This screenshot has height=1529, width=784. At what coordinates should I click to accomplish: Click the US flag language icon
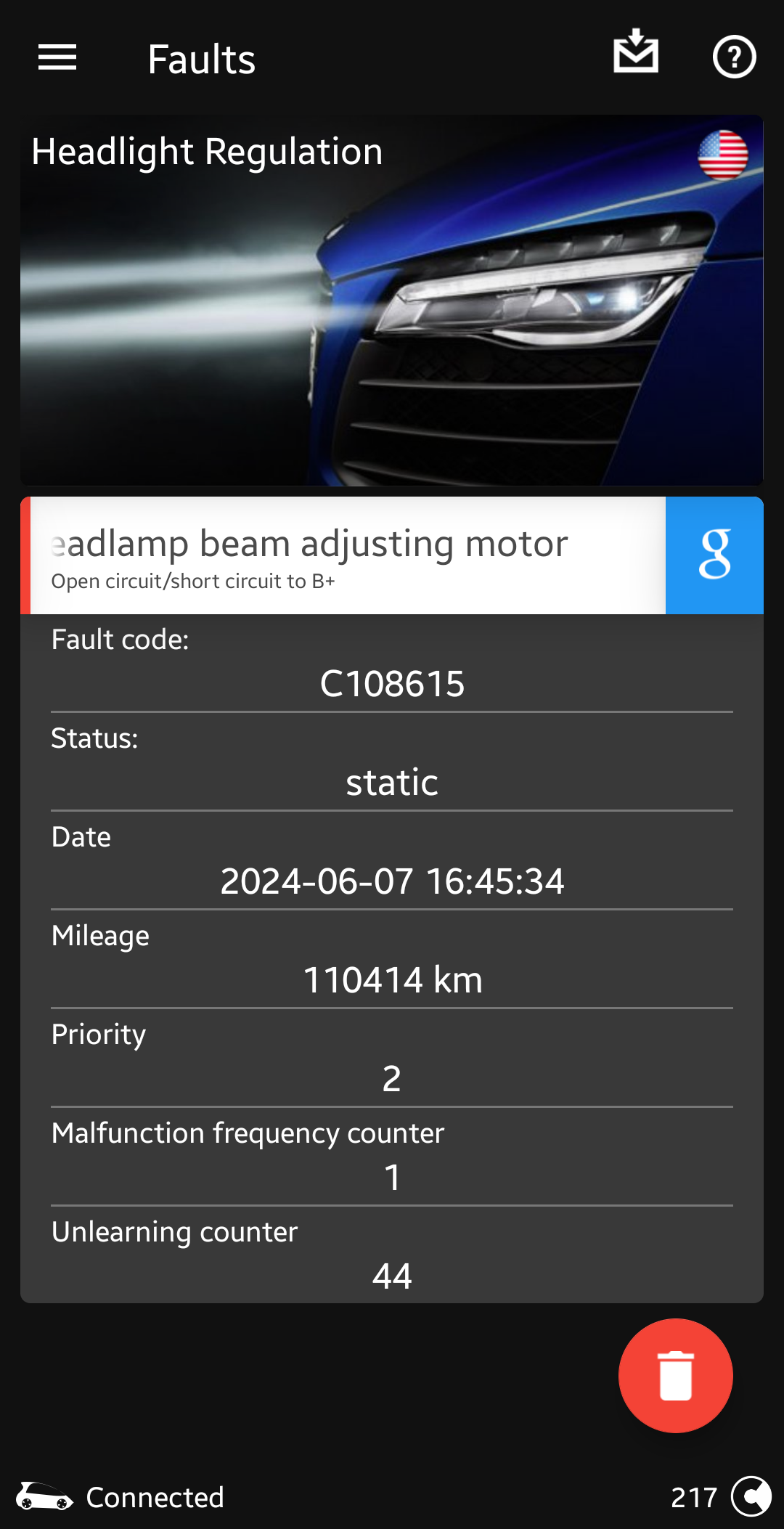pos(724,156)
